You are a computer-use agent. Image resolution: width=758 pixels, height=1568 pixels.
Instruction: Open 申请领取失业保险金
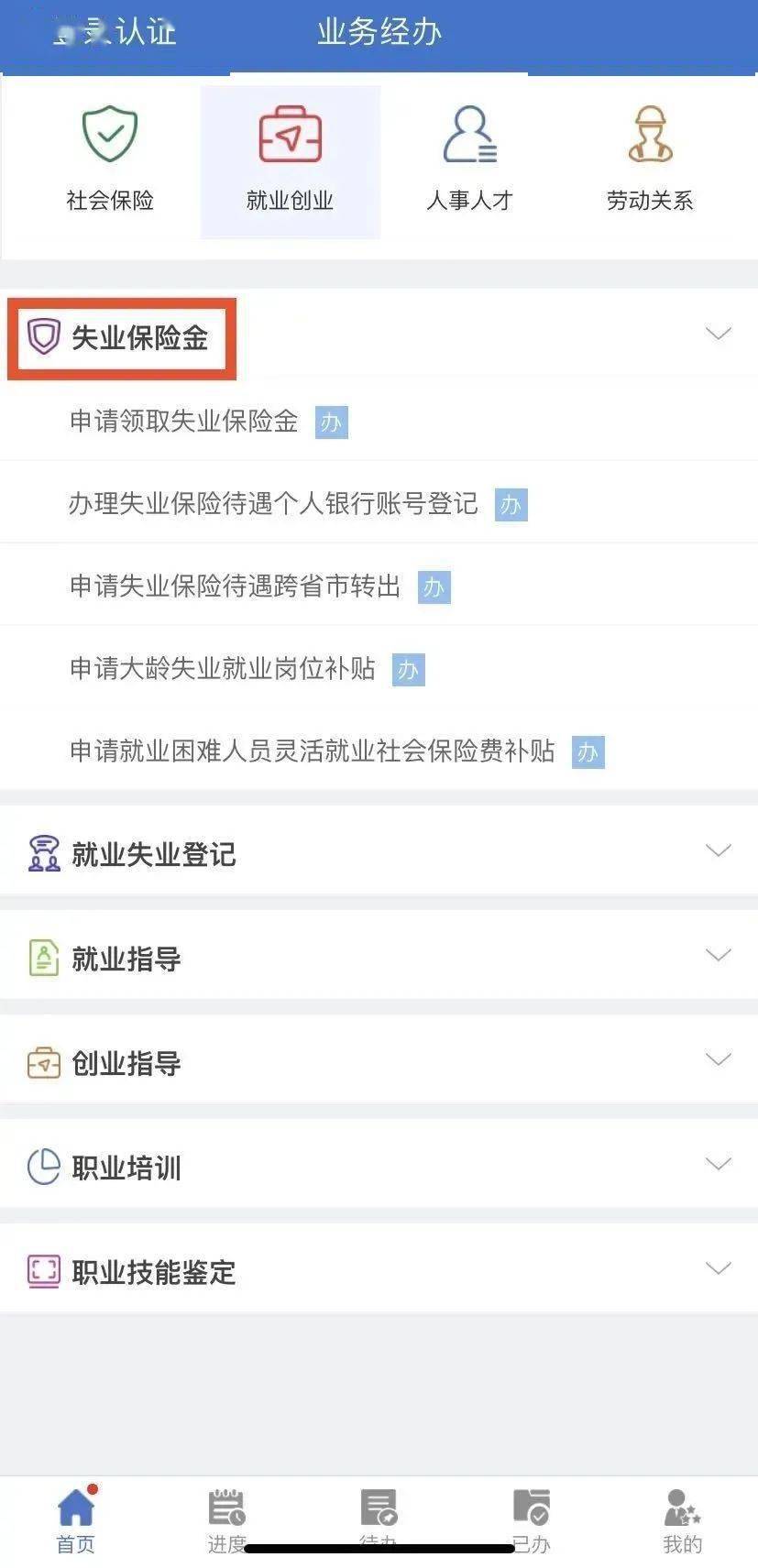click(184, 422)
